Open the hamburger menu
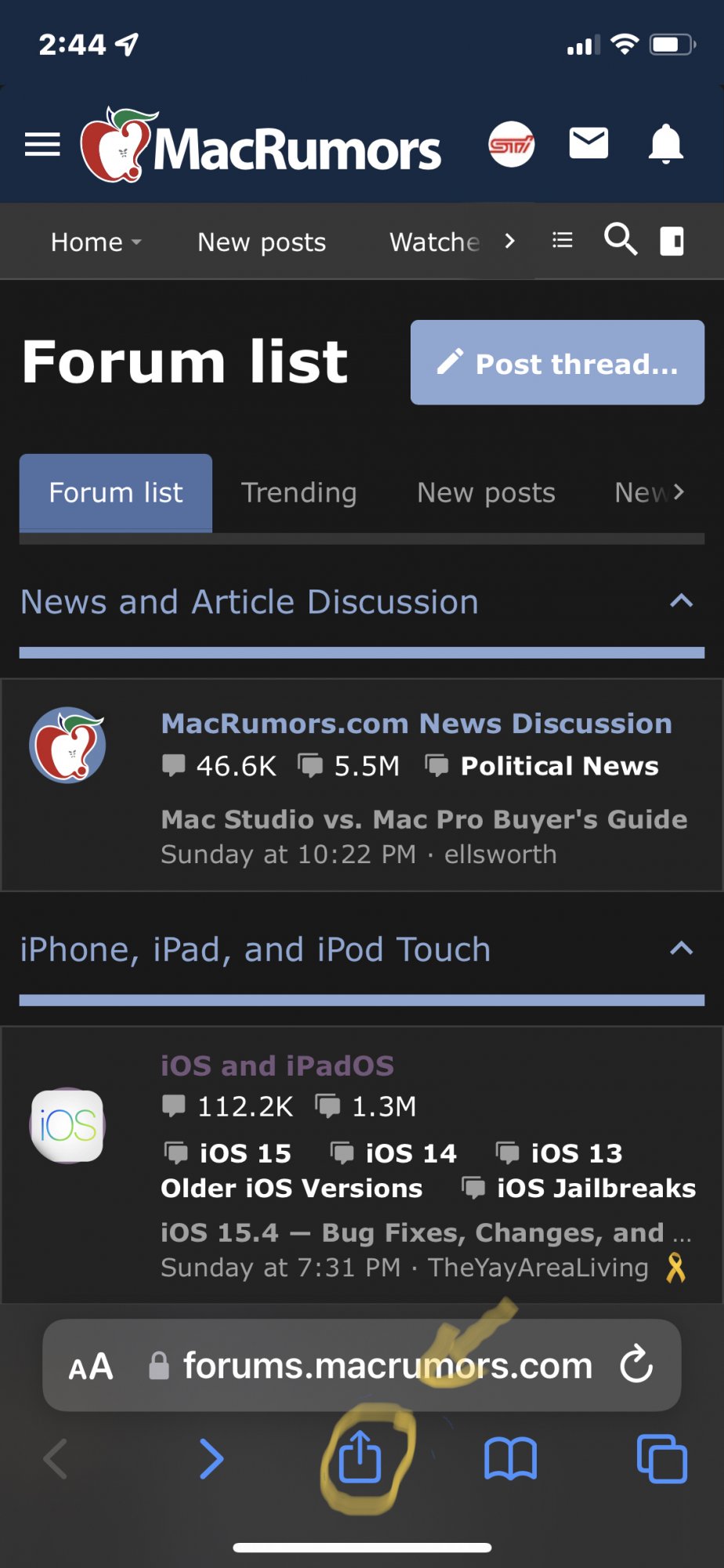This screenshot has width=724, height=1568. click(42, 144)
